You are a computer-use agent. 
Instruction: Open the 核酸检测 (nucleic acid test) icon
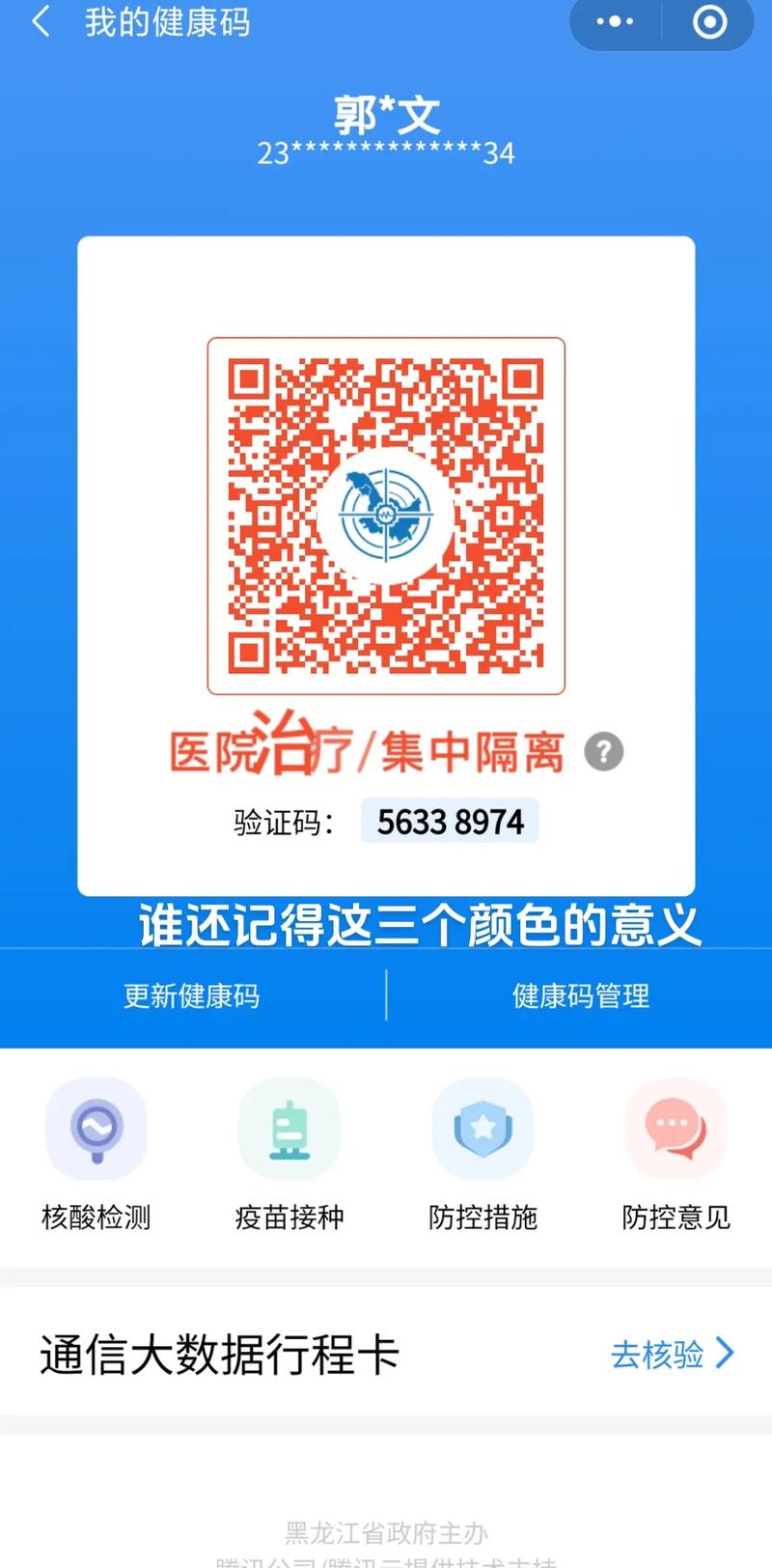(95, 1130)
